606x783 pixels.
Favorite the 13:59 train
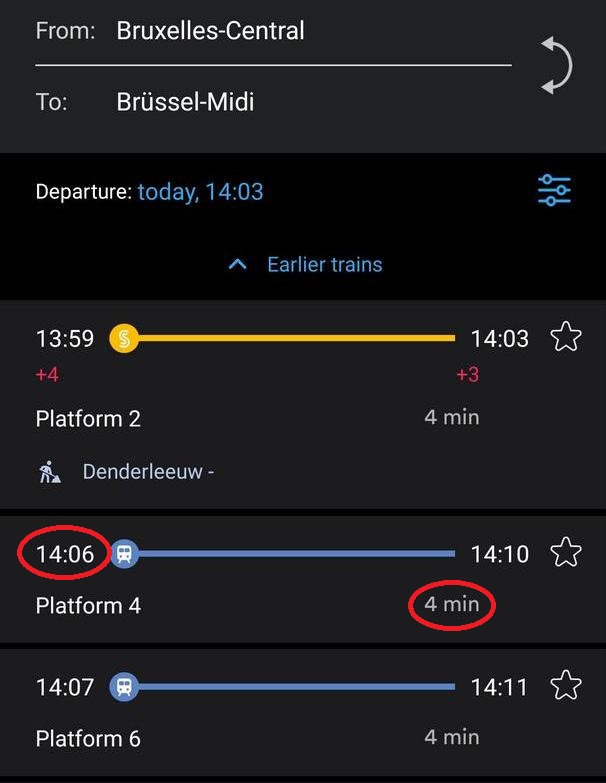[566, 338]
